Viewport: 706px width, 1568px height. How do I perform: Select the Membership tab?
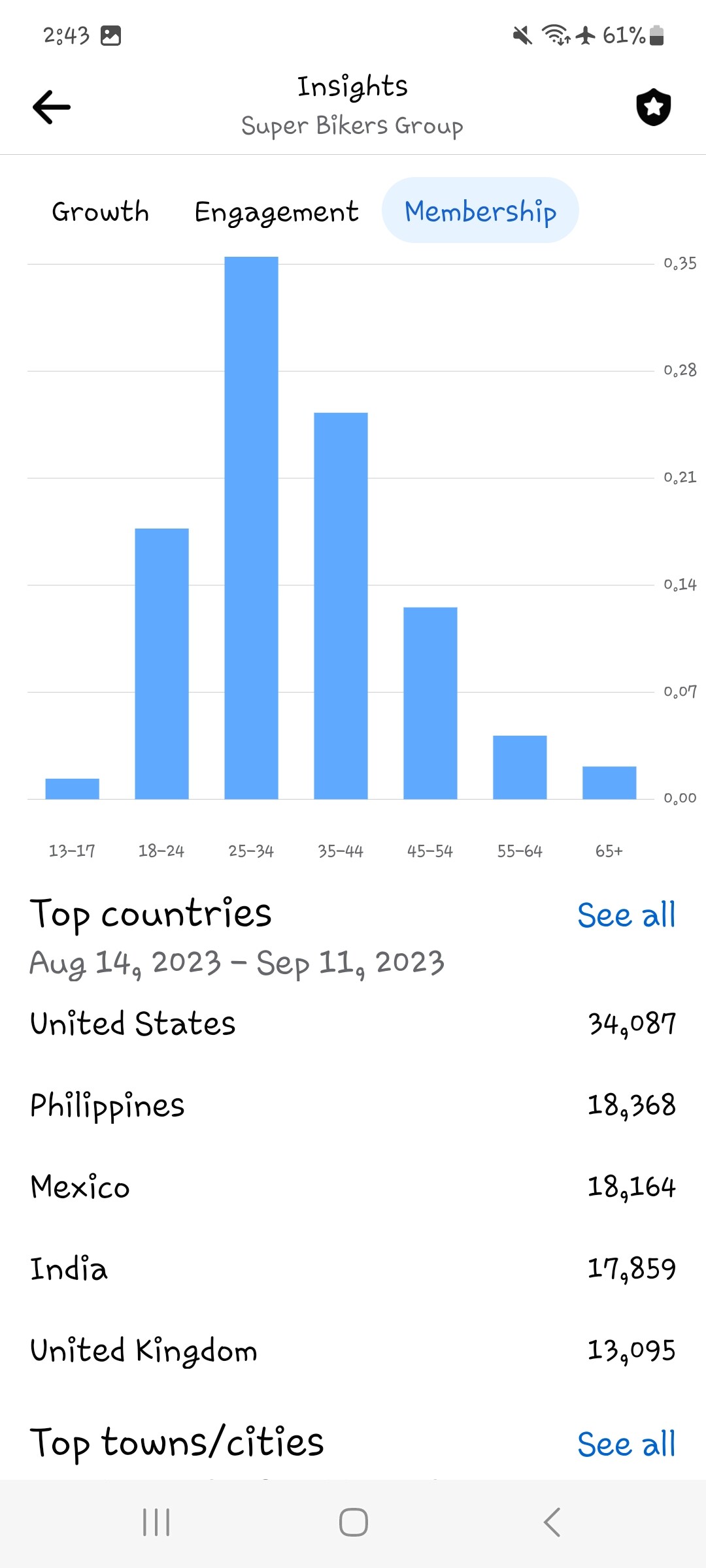click(480, 210)
